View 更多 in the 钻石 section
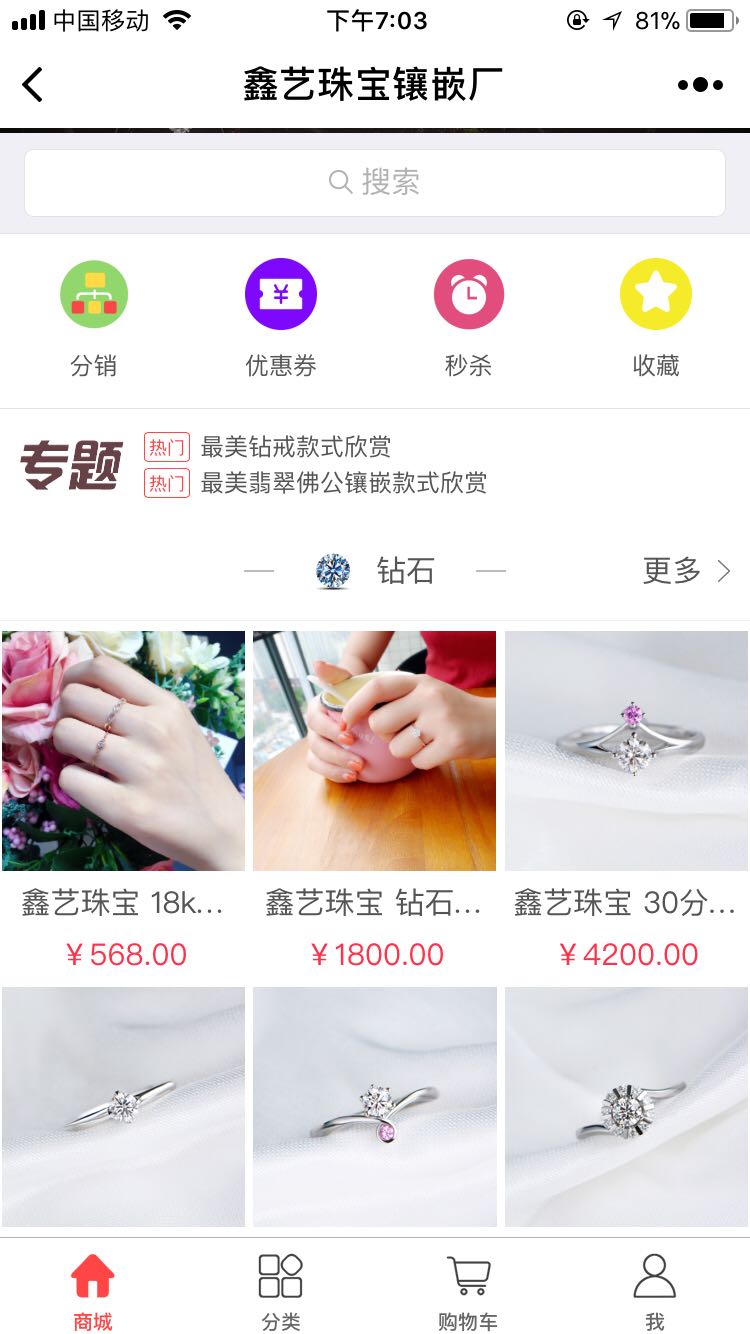 (686, 571)
